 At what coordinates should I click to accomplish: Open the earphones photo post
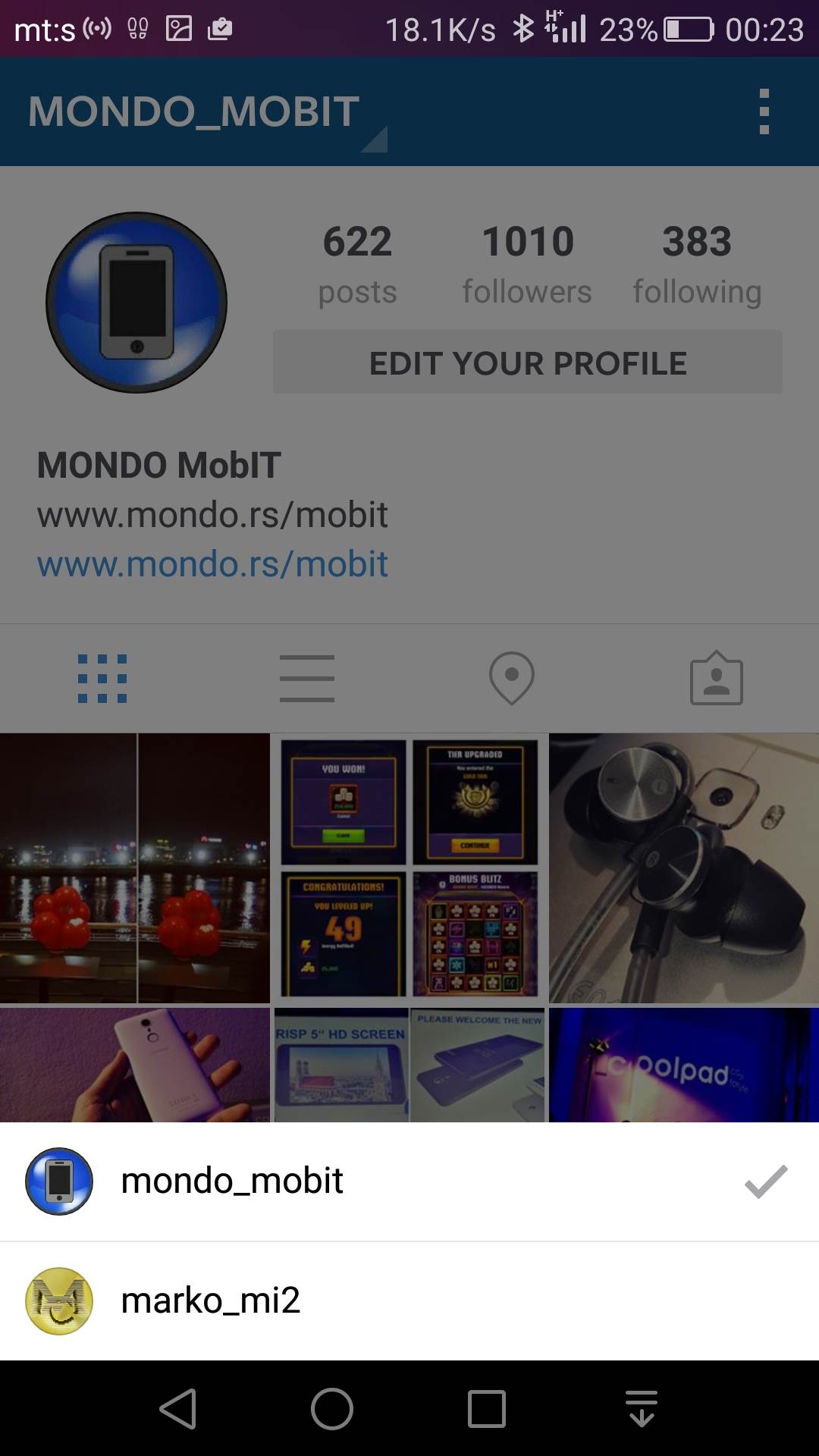click(684, 868)
